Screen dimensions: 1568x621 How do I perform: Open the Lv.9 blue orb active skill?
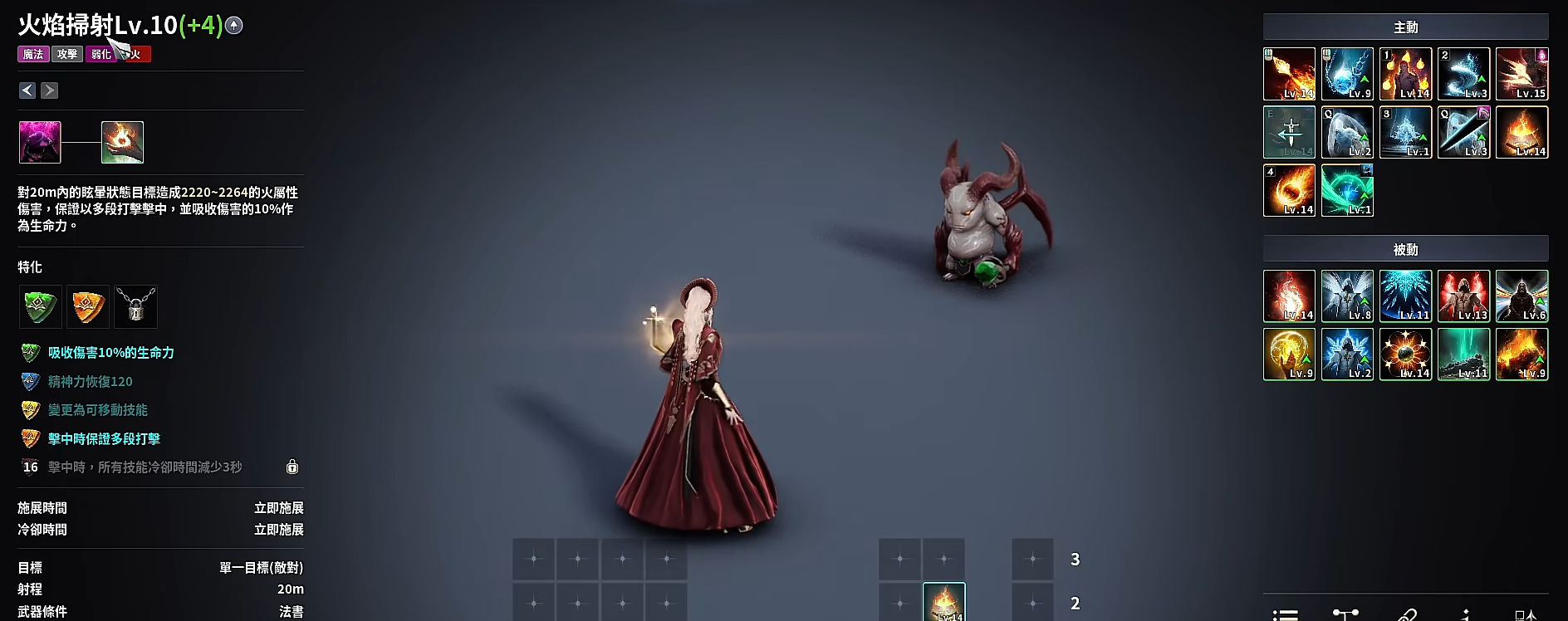pyautogui.click(x=1347, y=74)
